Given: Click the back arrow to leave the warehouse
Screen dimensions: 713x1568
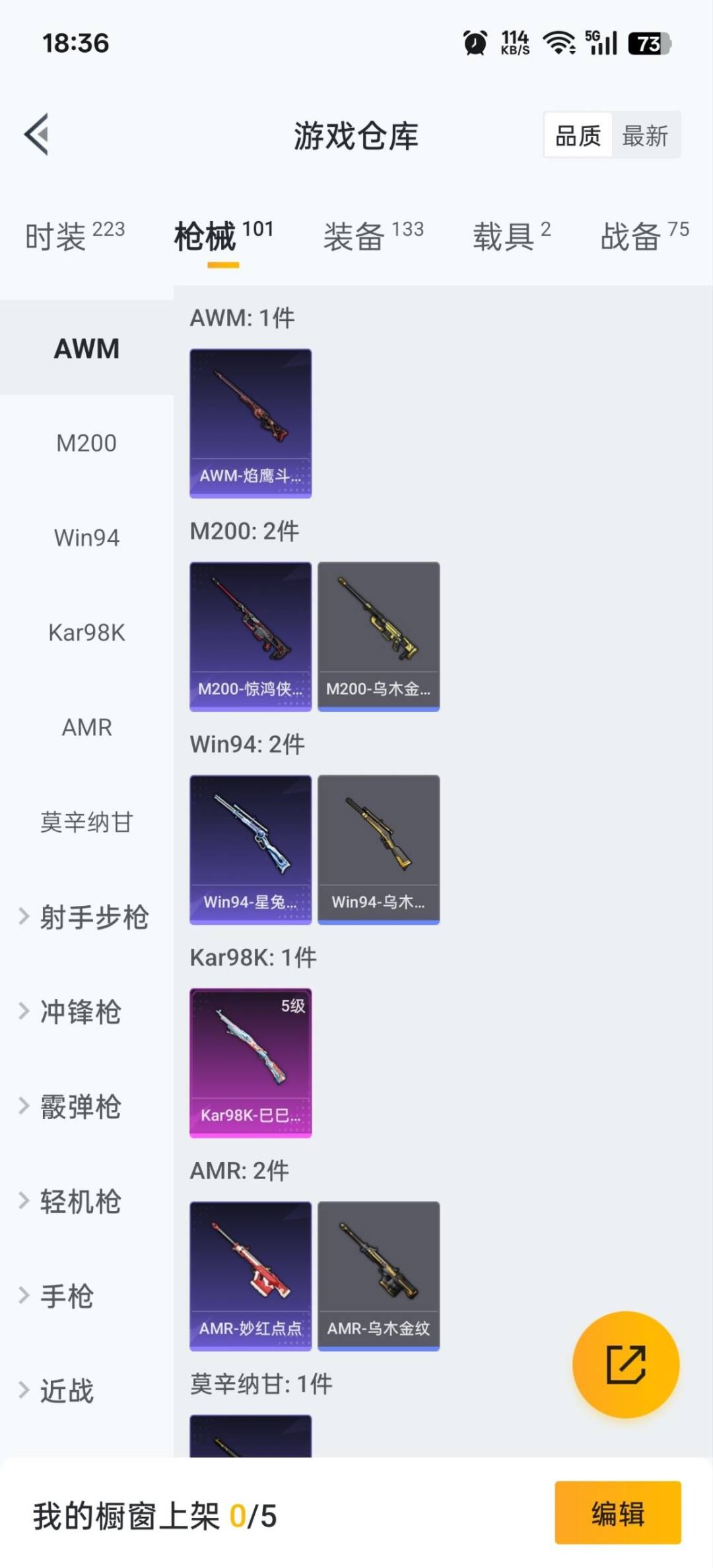Looking at the screenshot, I should 36,135.
